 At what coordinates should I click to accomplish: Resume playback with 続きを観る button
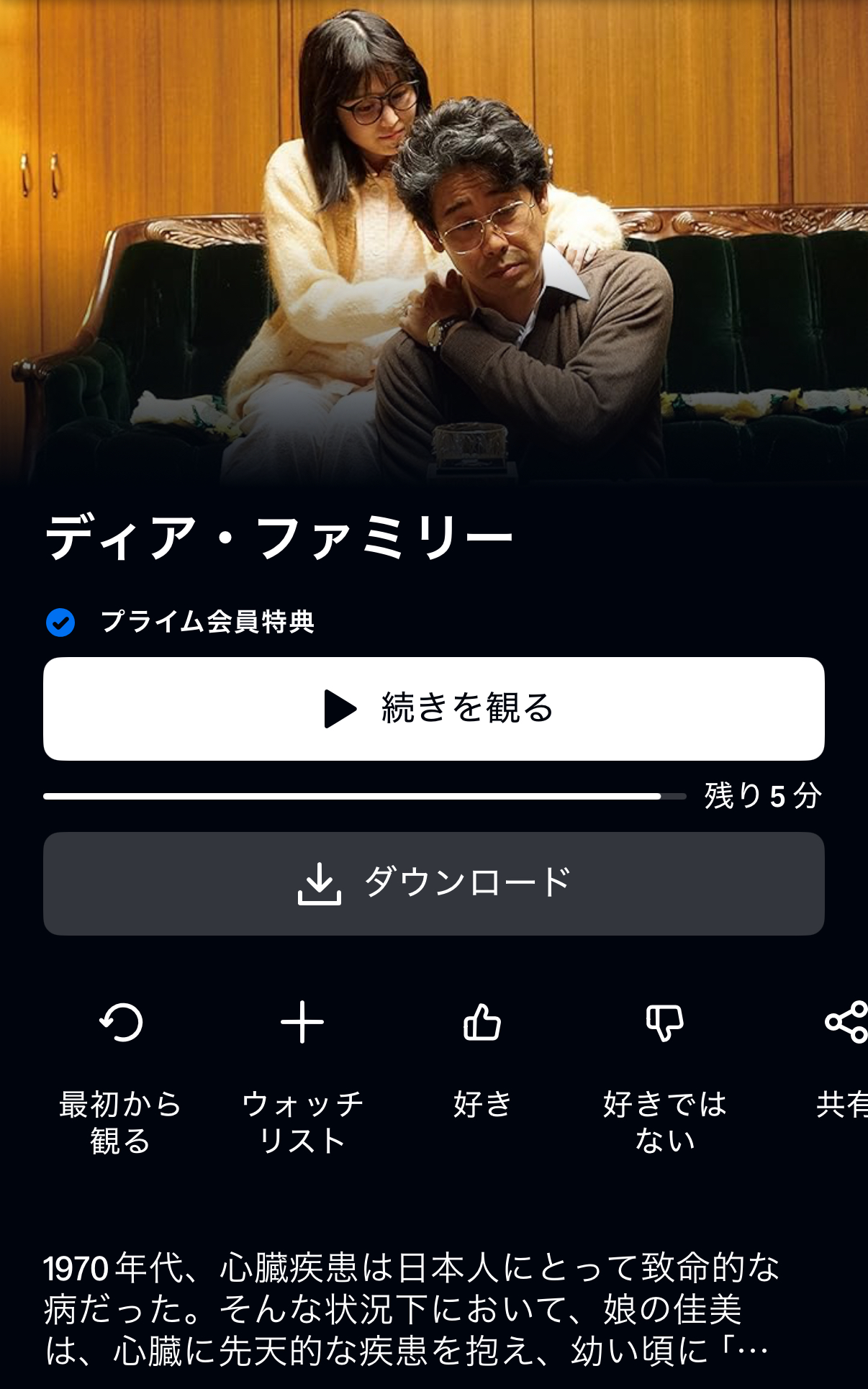pos(433,708)
